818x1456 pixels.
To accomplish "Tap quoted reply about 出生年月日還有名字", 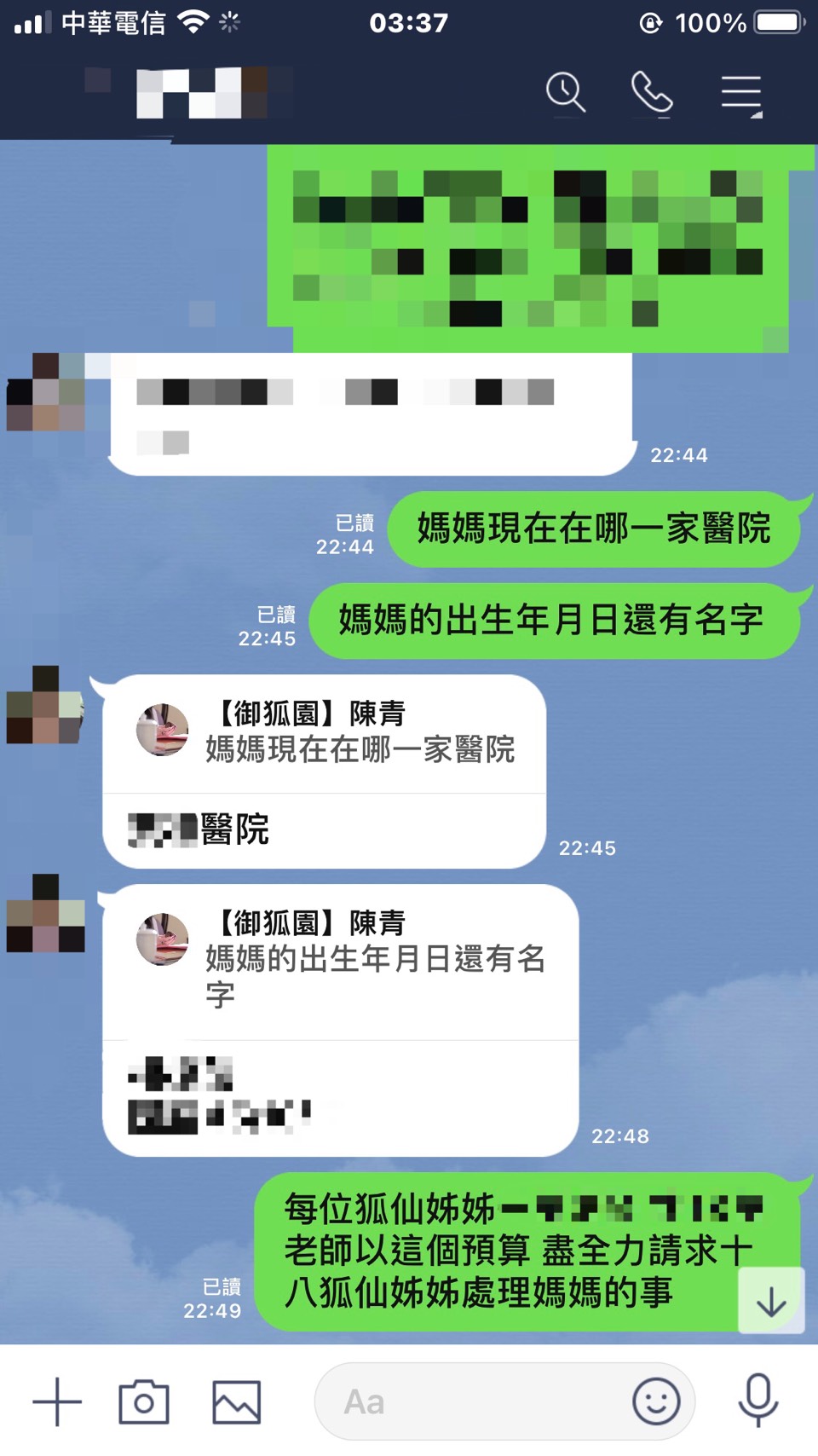I will click(341, 959).
